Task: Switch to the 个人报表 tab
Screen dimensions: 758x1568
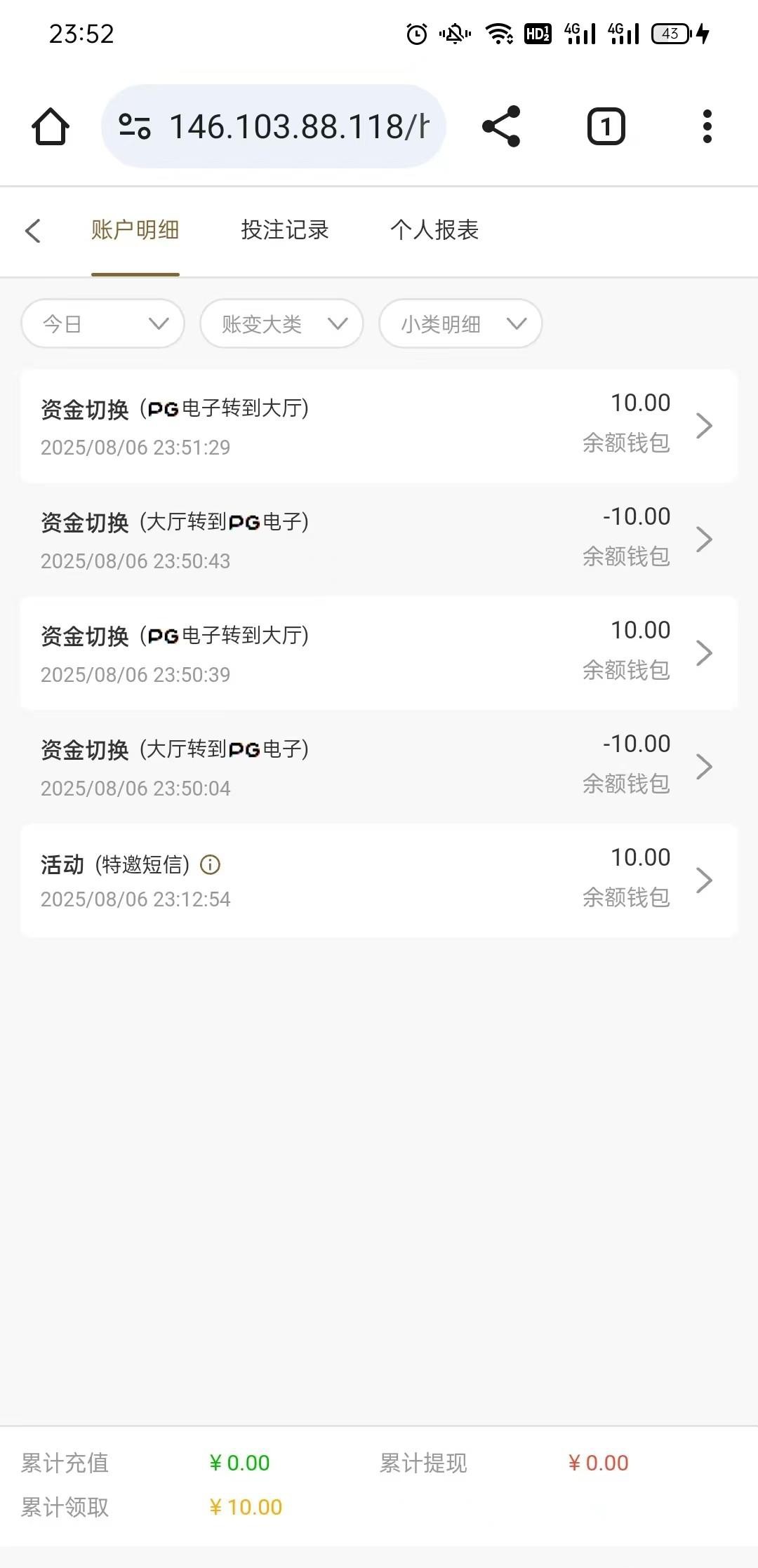Action: (434, 230)
